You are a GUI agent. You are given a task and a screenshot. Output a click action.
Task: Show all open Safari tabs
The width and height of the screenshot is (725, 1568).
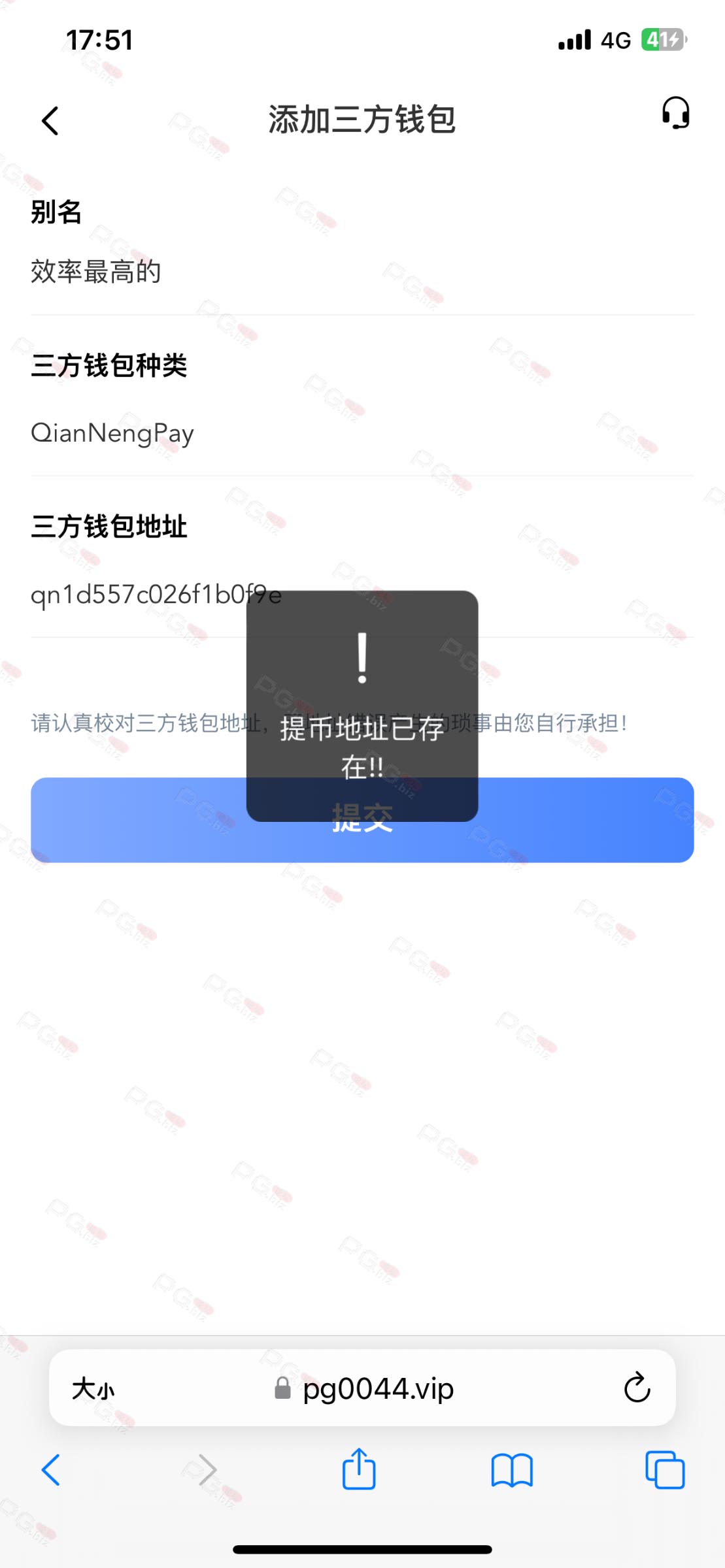pyautogui.click(x=665, y=1470)
